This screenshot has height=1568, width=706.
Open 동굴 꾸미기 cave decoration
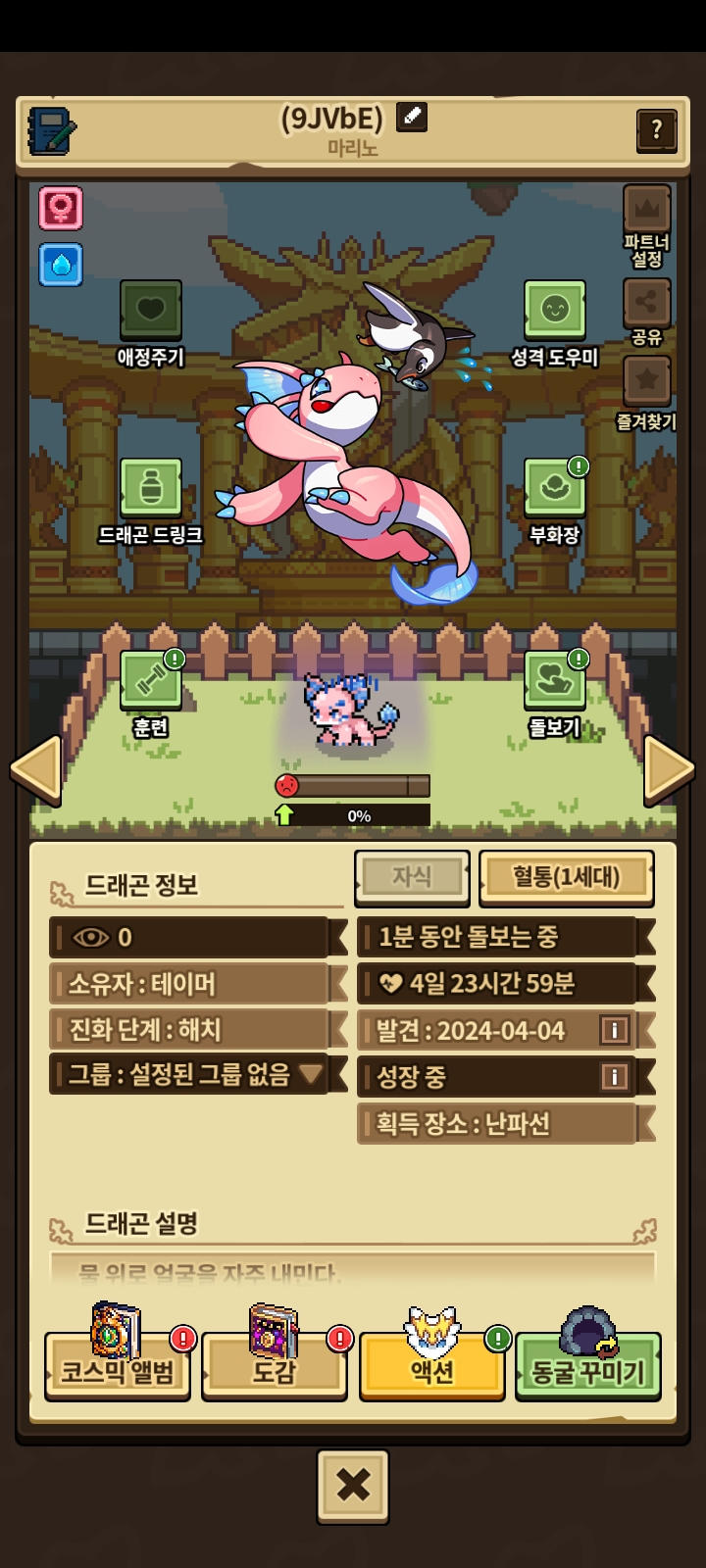pyautogui.click(x=587, y=1367)
